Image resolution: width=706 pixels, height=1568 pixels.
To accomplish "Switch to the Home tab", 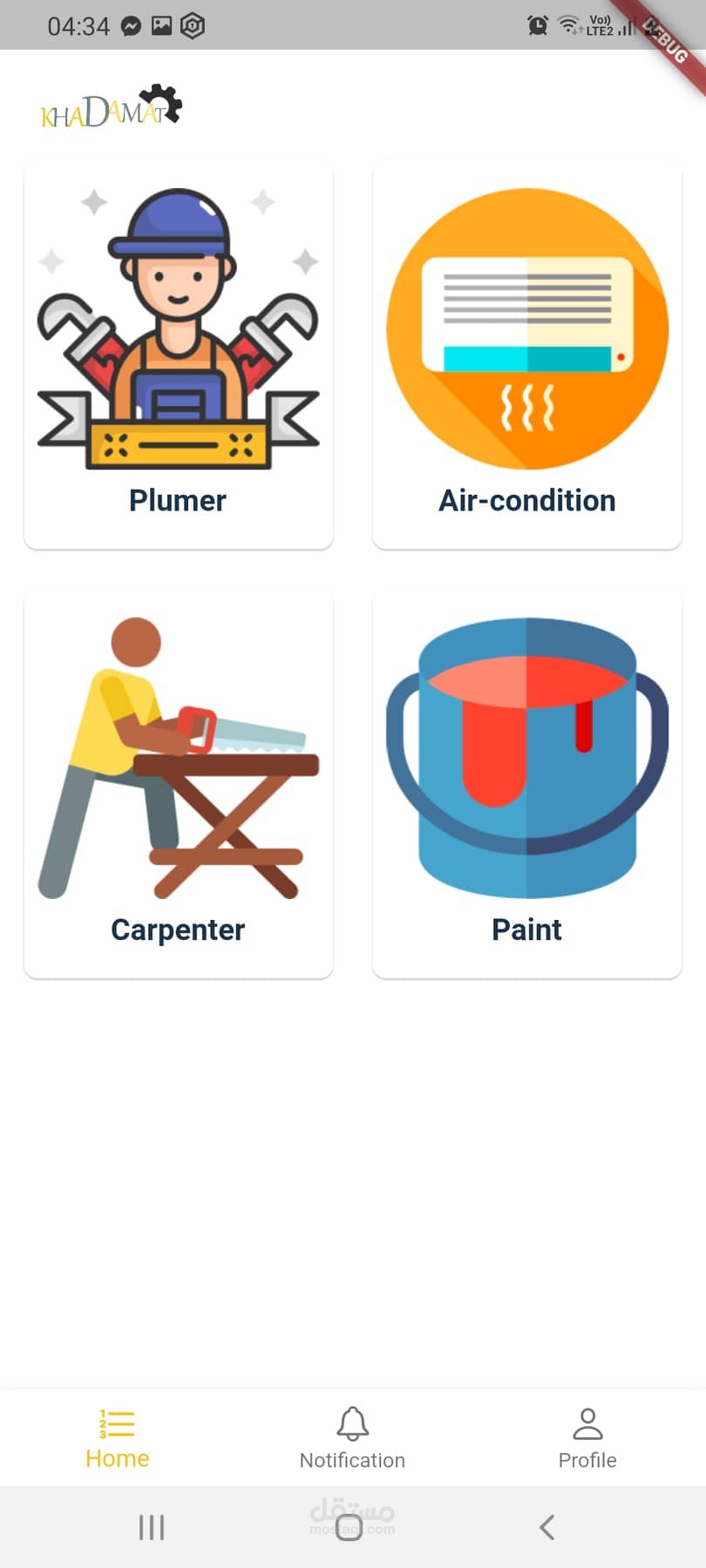I will 118,1437.
